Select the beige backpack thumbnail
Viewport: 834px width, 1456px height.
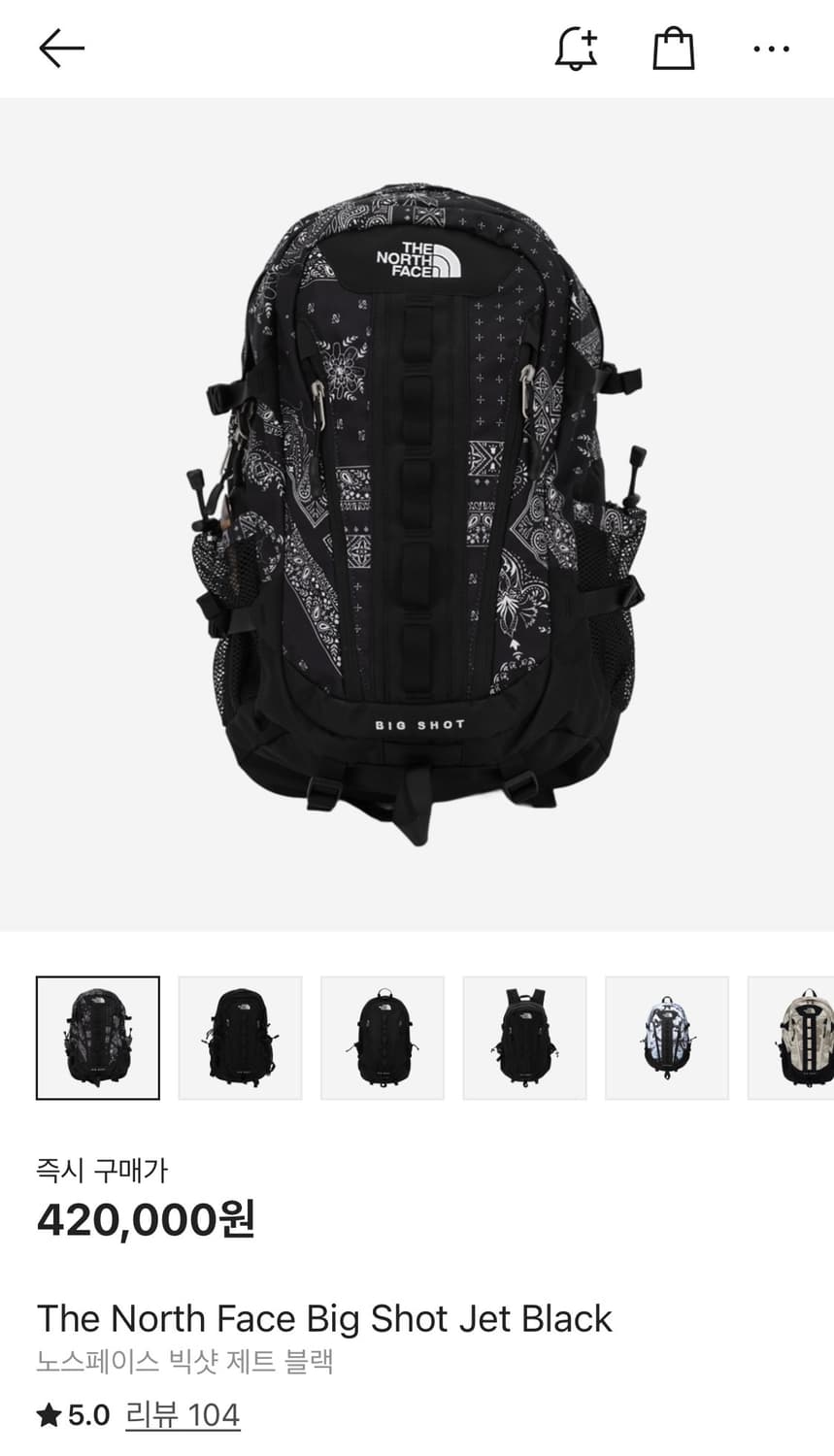coord(791,1038)
